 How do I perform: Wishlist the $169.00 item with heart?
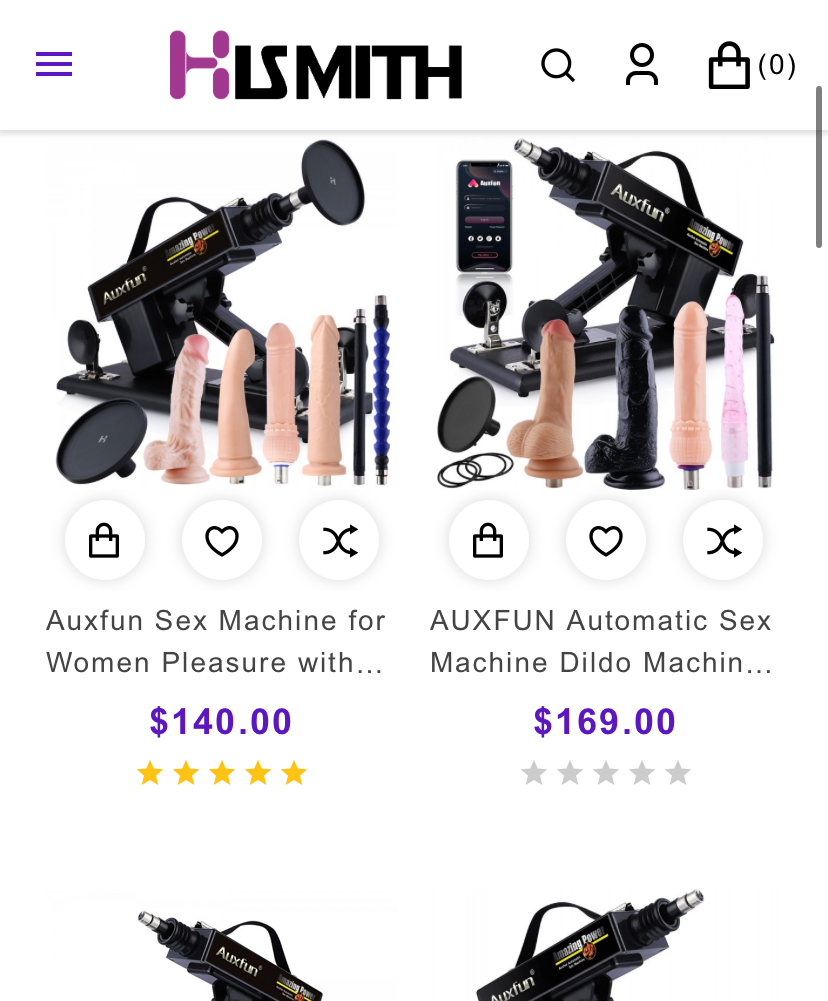606,541
